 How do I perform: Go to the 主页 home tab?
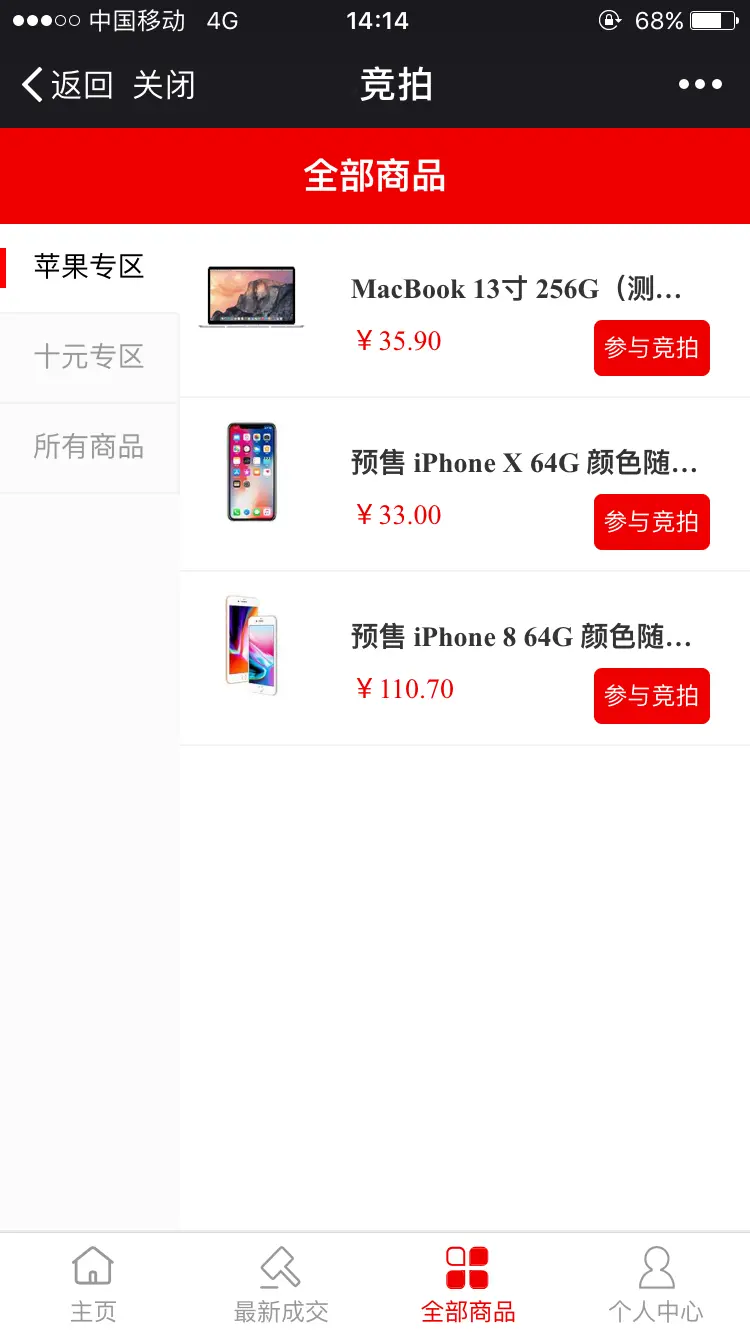(93, 1284)
